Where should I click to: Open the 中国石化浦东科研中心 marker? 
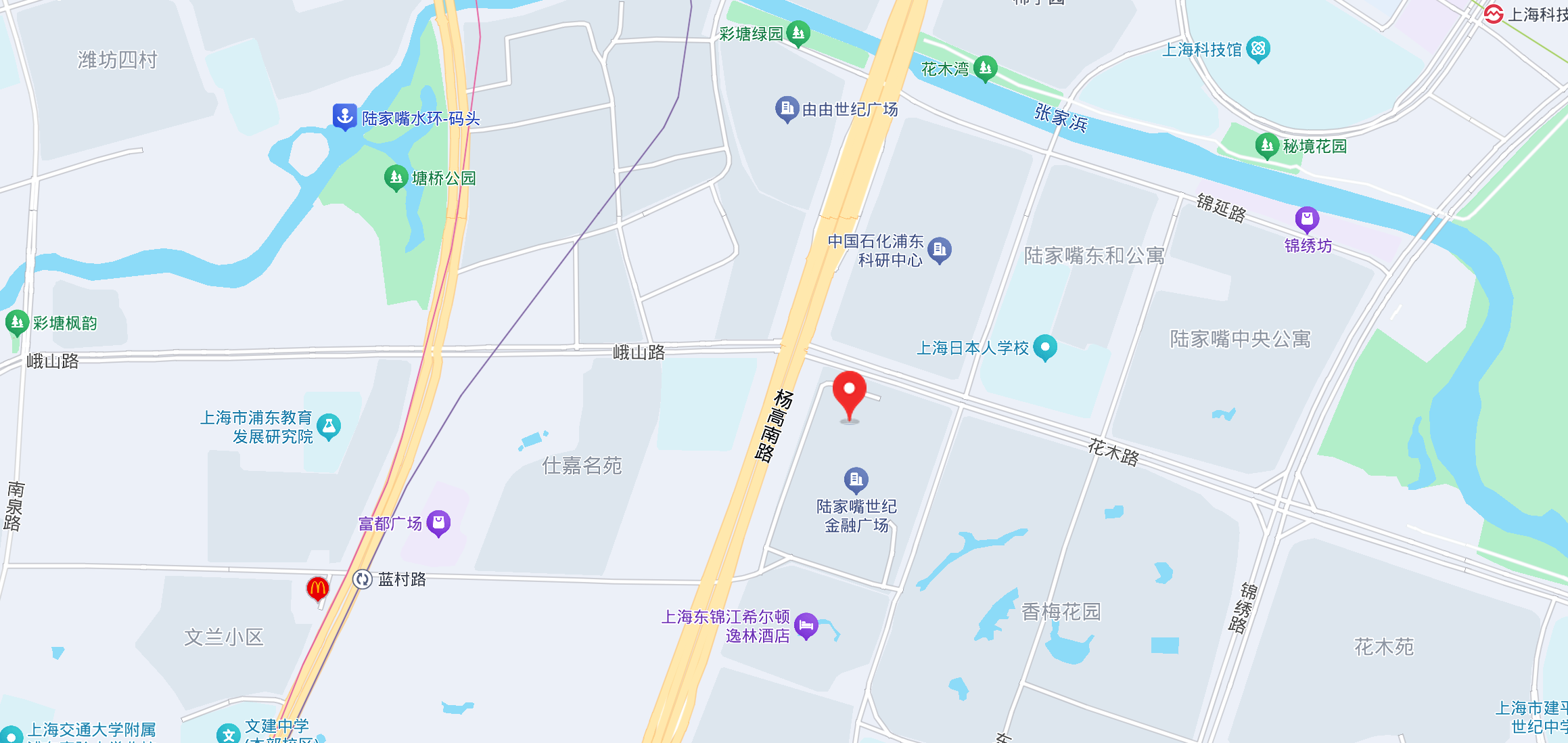939,250
